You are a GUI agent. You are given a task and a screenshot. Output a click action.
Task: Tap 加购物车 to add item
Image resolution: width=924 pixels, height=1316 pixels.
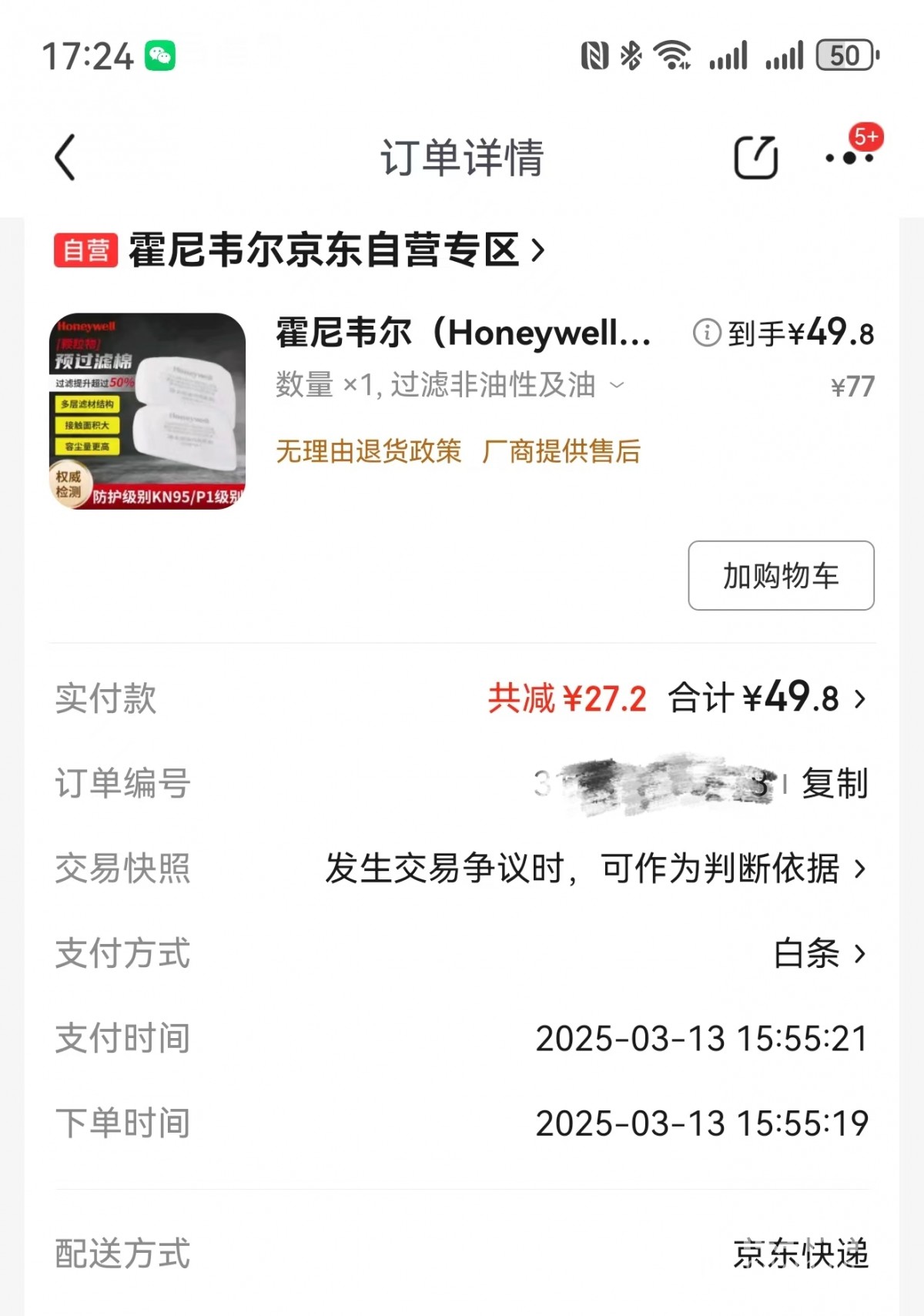coord(781,575)
